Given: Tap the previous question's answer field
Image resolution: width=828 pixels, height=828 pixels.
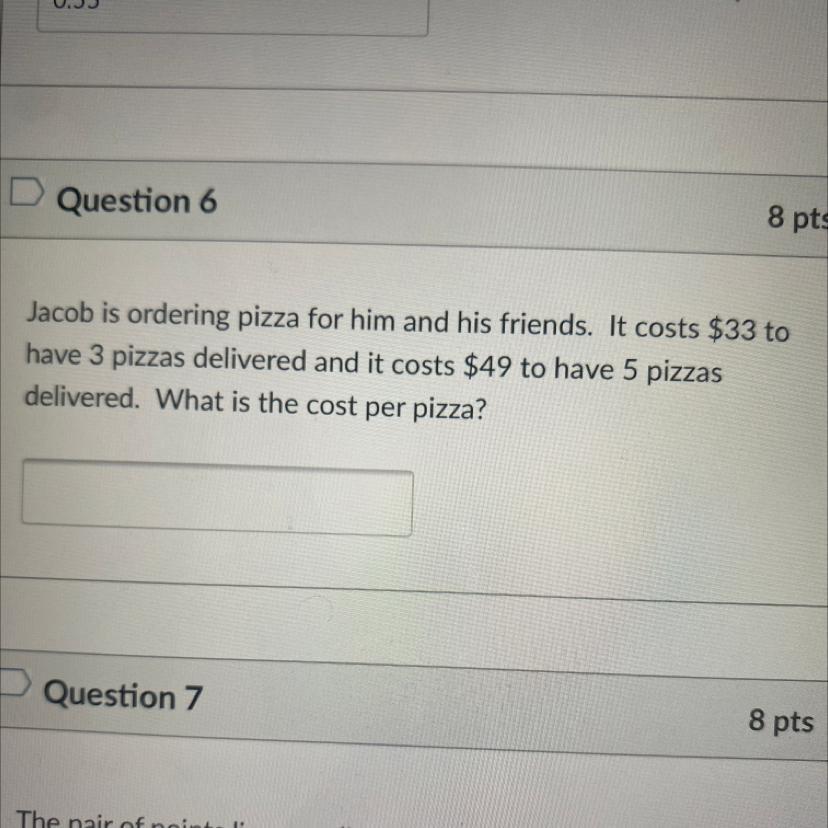Looking at the screenshot, I should (232, 17).
